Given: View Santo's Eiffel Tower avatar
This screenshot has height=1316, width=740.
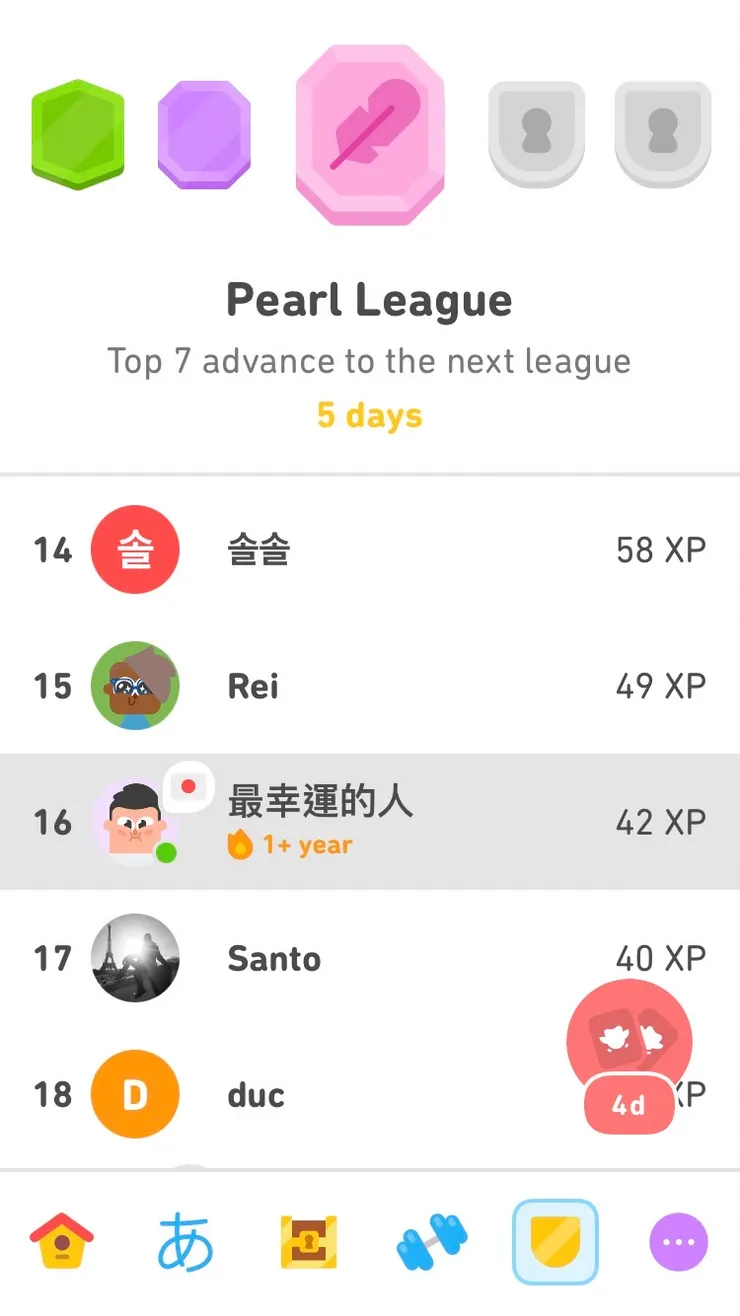Looking at the screenshot, I should [135, 958].
